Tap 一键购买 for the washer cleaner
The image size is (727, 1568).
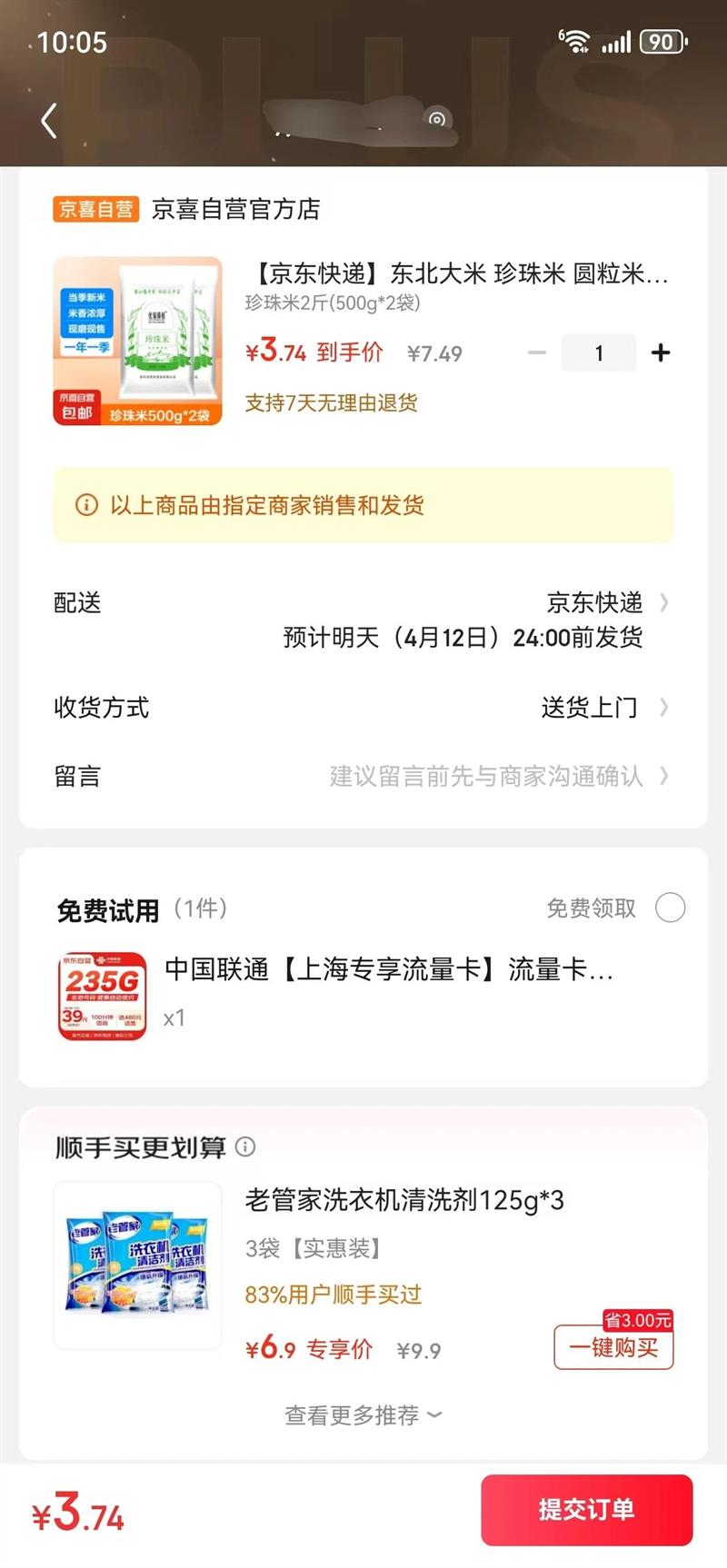613,1347
